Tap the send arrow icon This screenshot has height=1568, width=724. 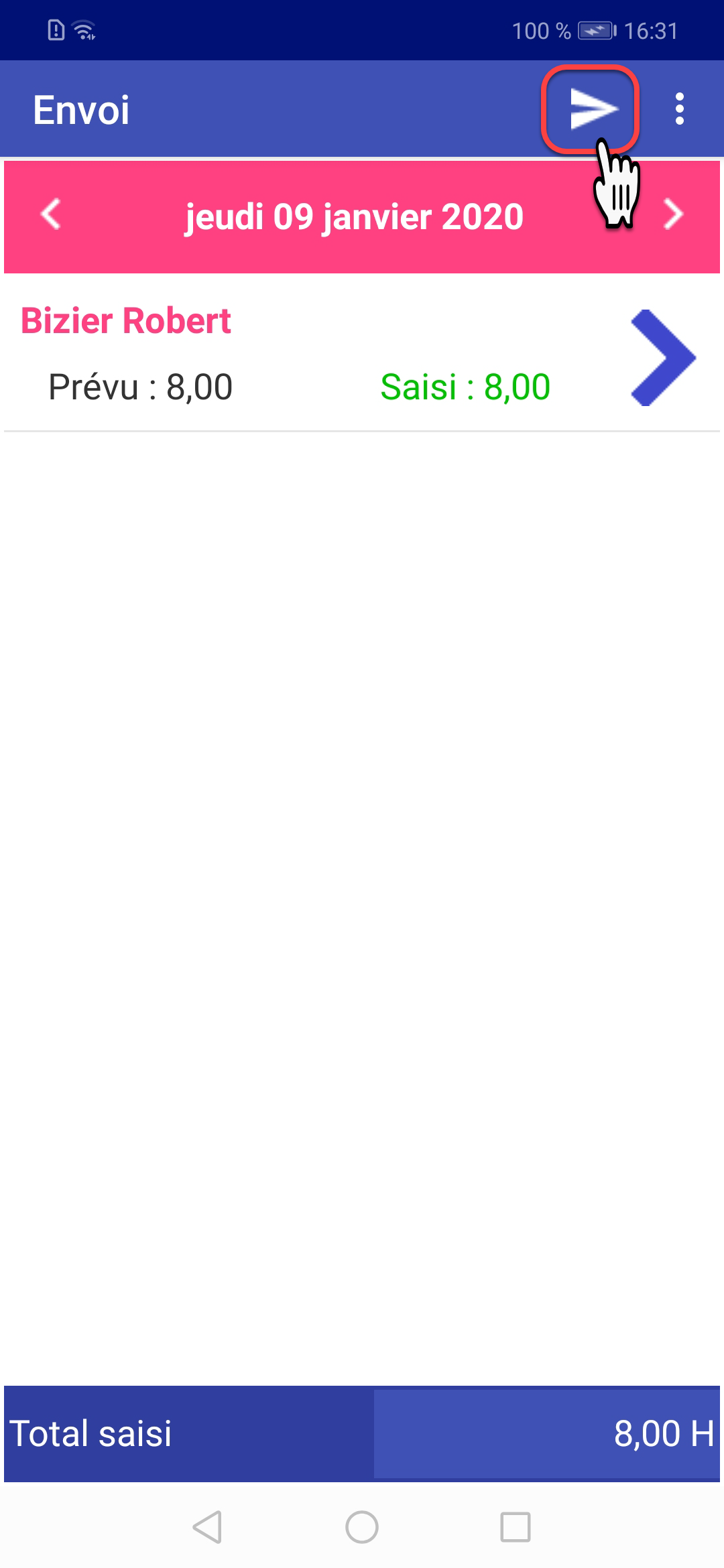[591, 109]
